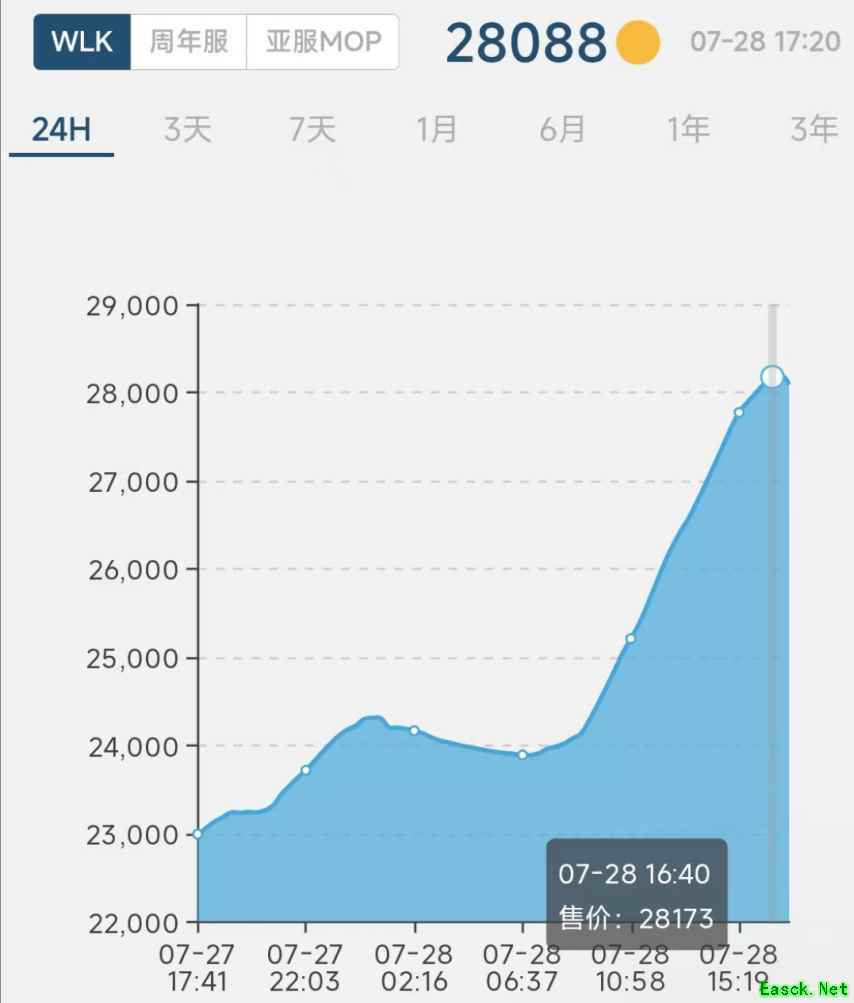The image size is (854, 1003).
Task: View the 6月 price history
Action: 562,130
